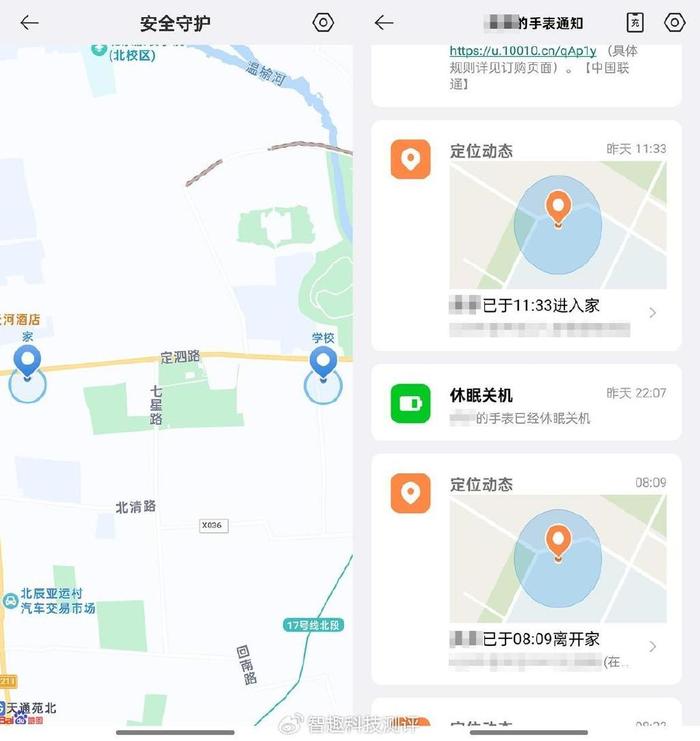
Task: Tap the 家 location pin on the map
Action: pyautogui.click(x=28, y=364)
